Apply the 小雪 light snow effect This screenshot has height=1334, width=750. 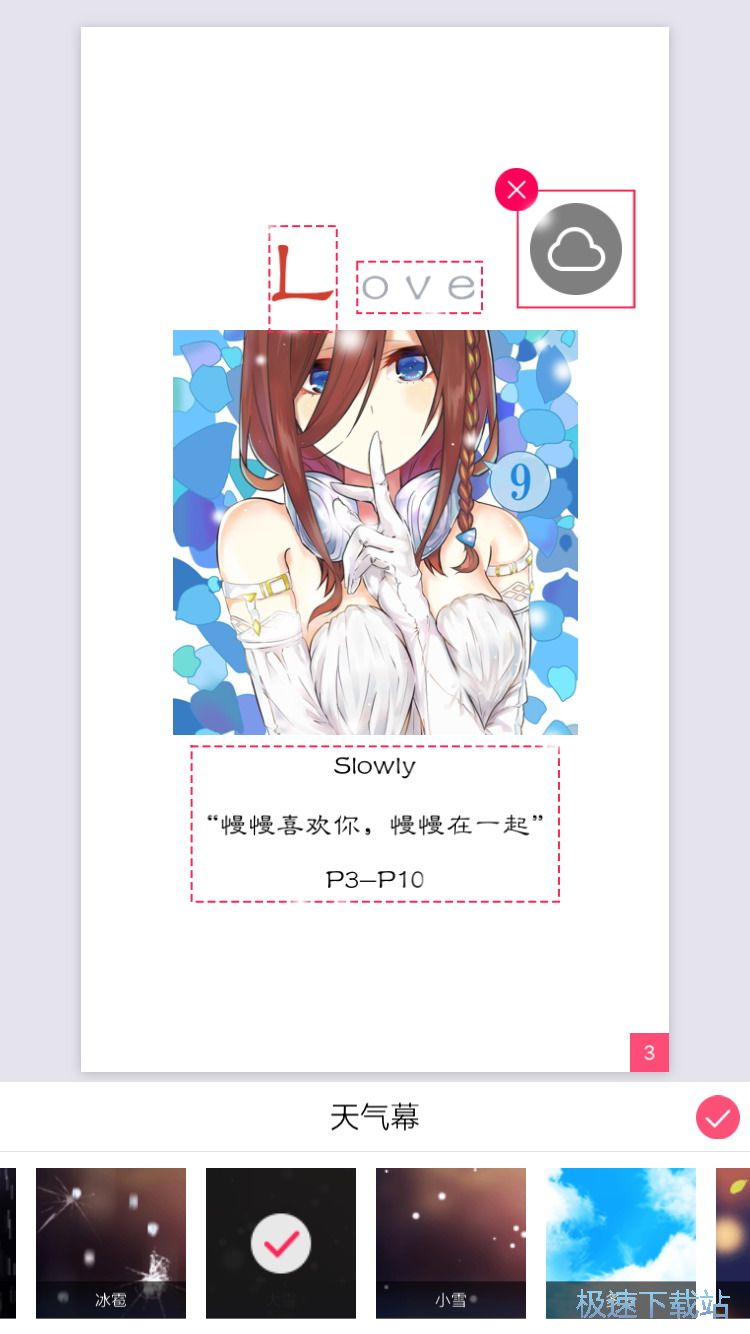pos(450,1242)
